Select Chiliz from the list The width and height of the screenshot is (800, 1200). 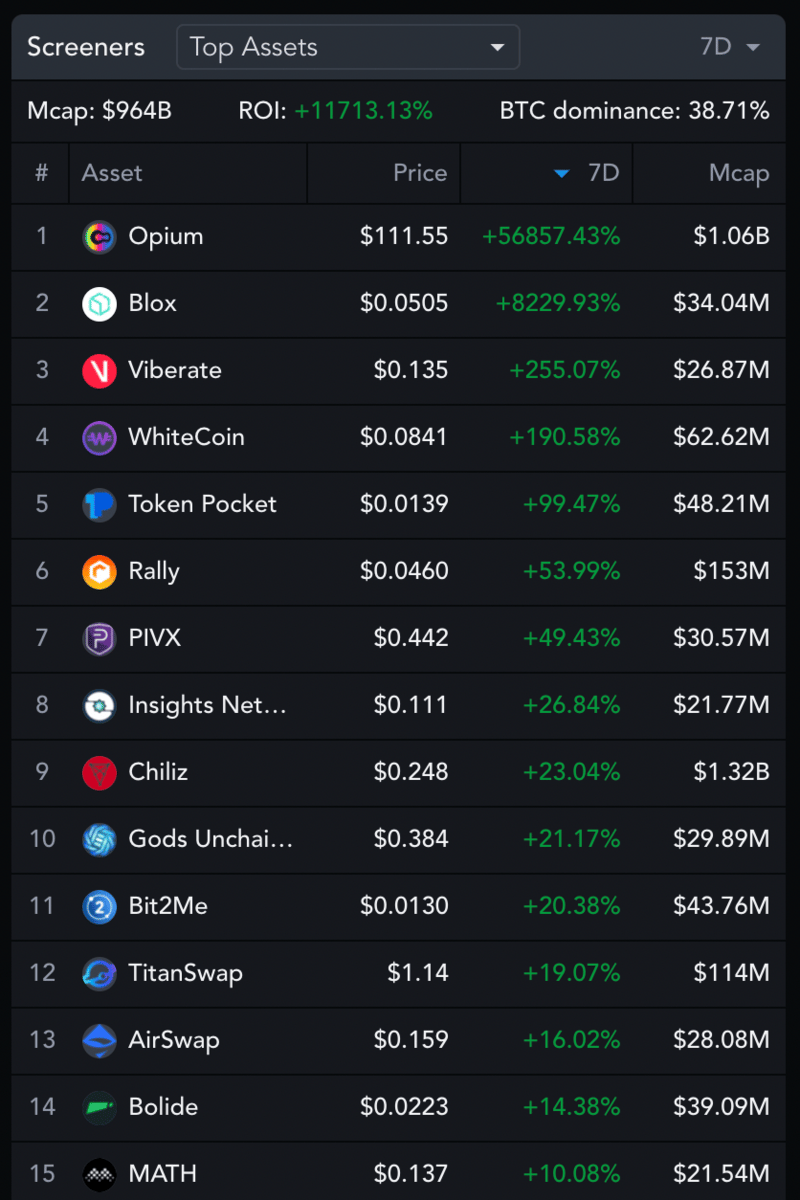tap(158, 772)
